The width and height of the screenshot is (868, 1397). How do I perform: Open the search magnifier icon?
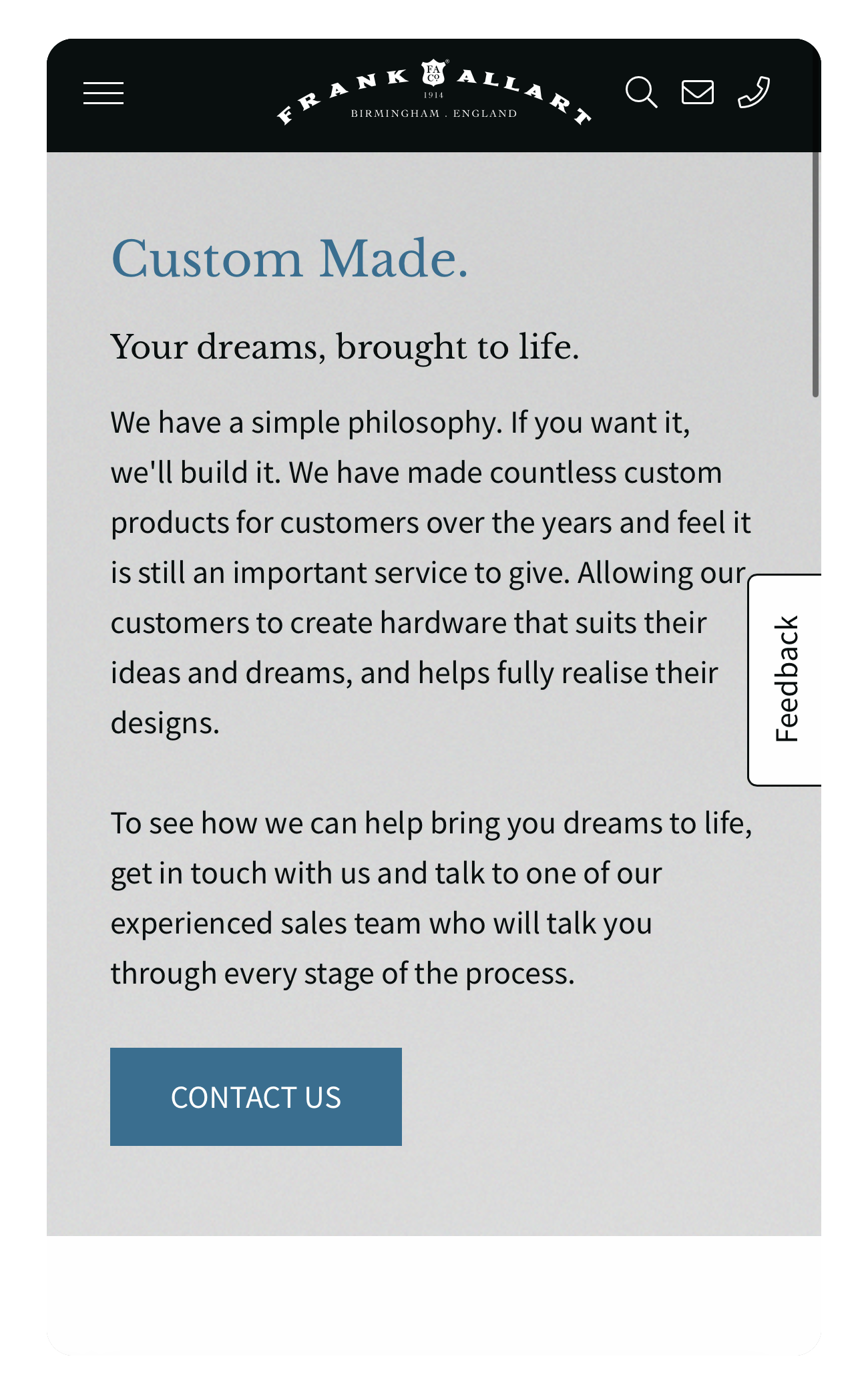(x=641, y=92)
